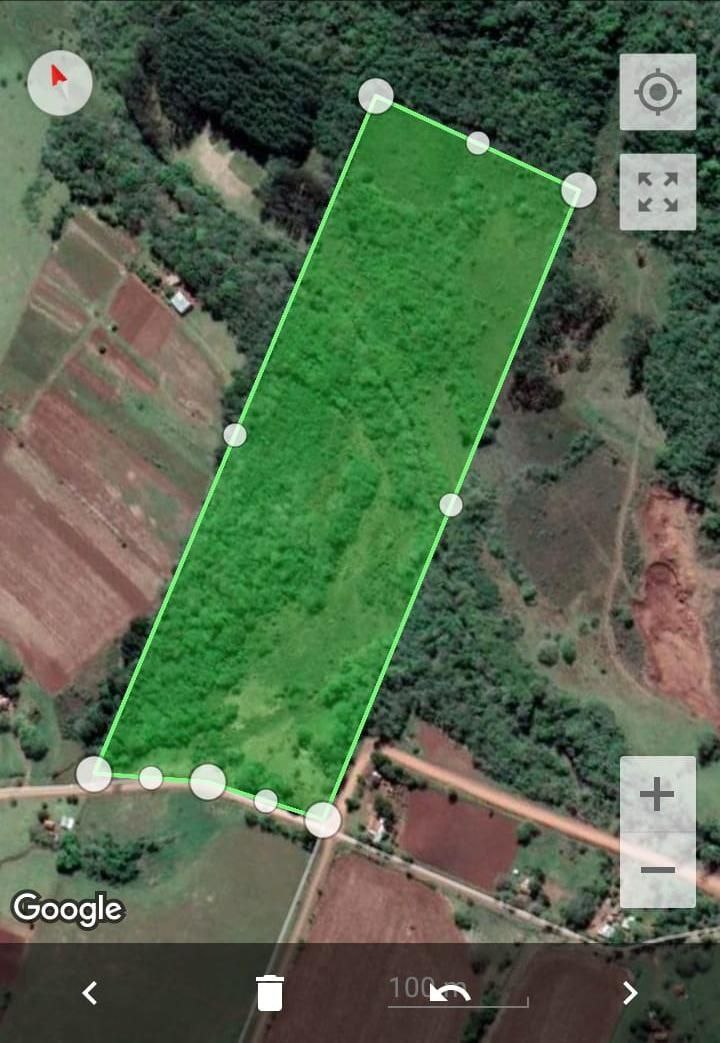
Task: Go to the previous step arrow
Action: pyautogui.click(x=90, y=993)
